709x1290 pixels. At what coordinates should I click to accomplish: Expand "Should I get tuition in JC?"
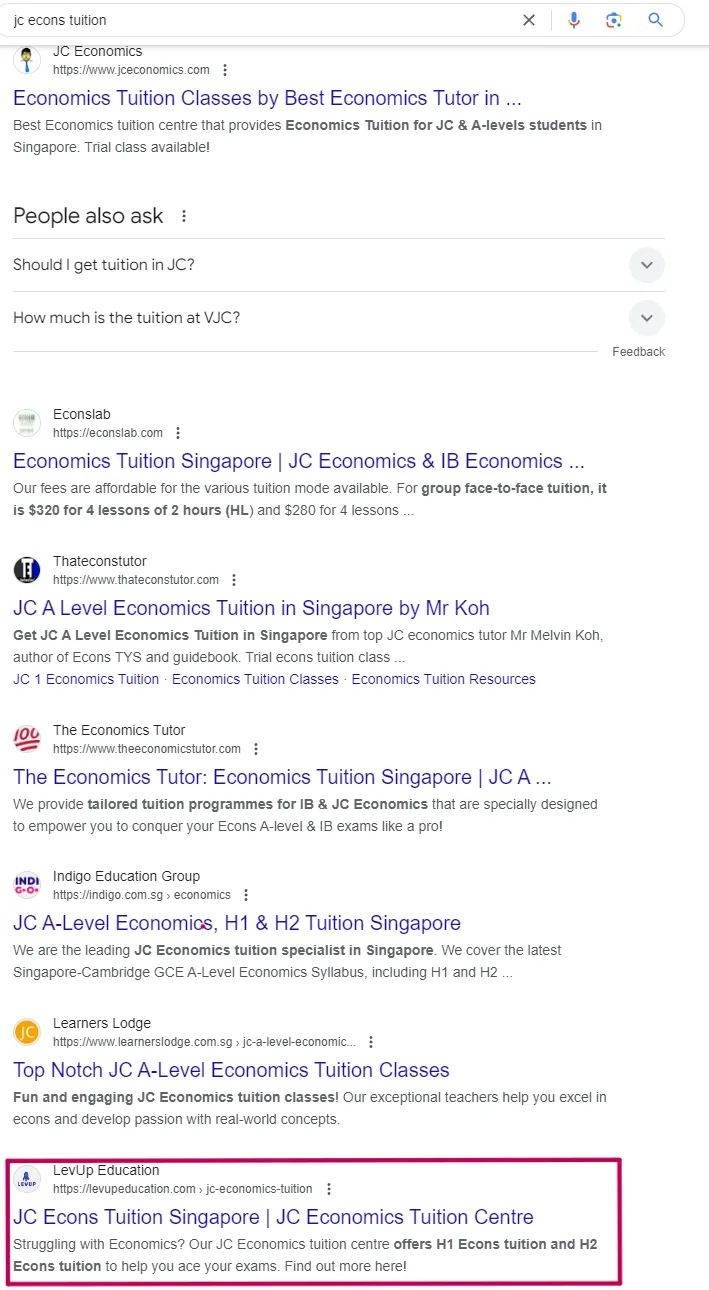click(338, 265)
